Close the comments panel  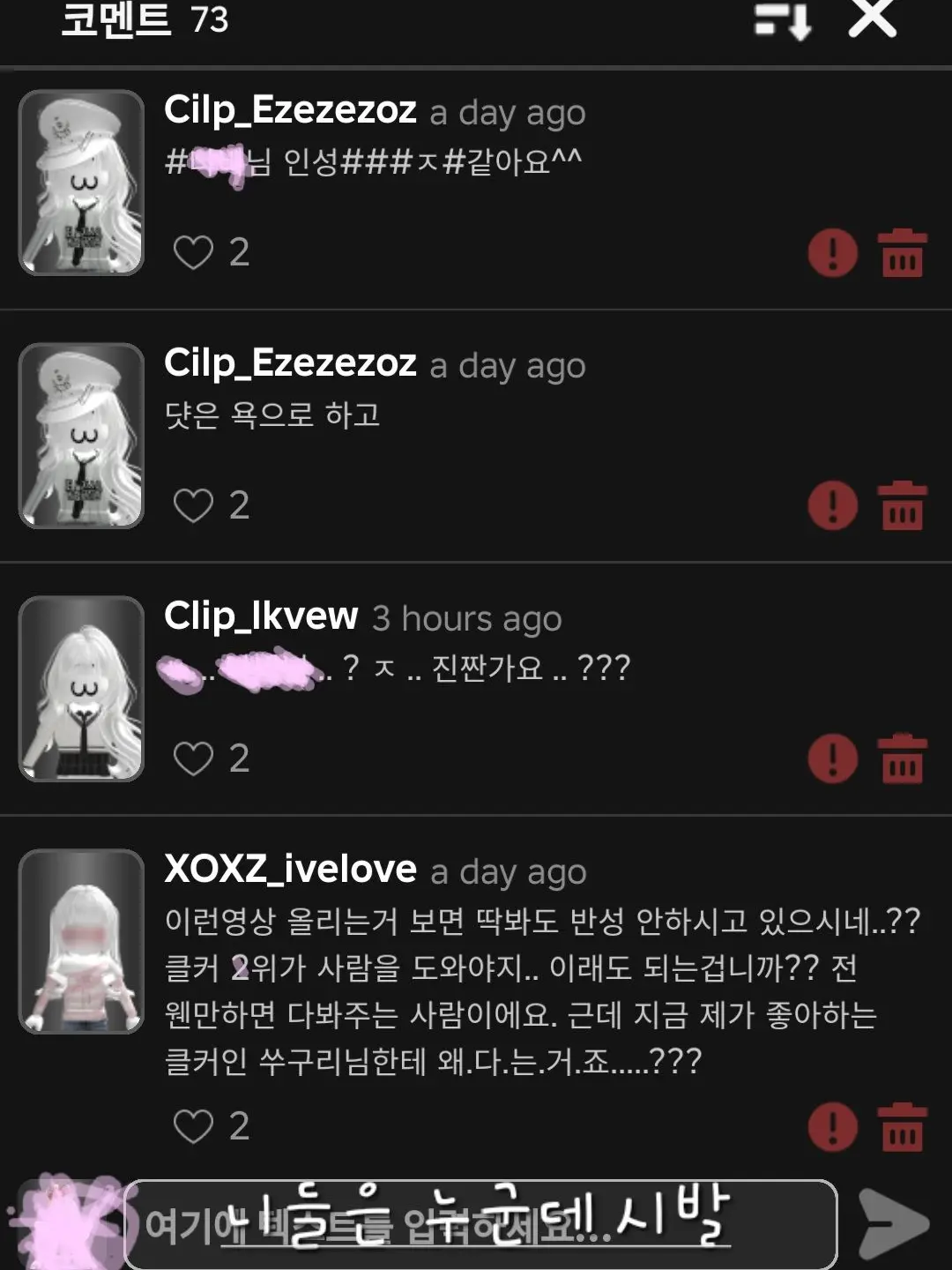coord(872,25)
